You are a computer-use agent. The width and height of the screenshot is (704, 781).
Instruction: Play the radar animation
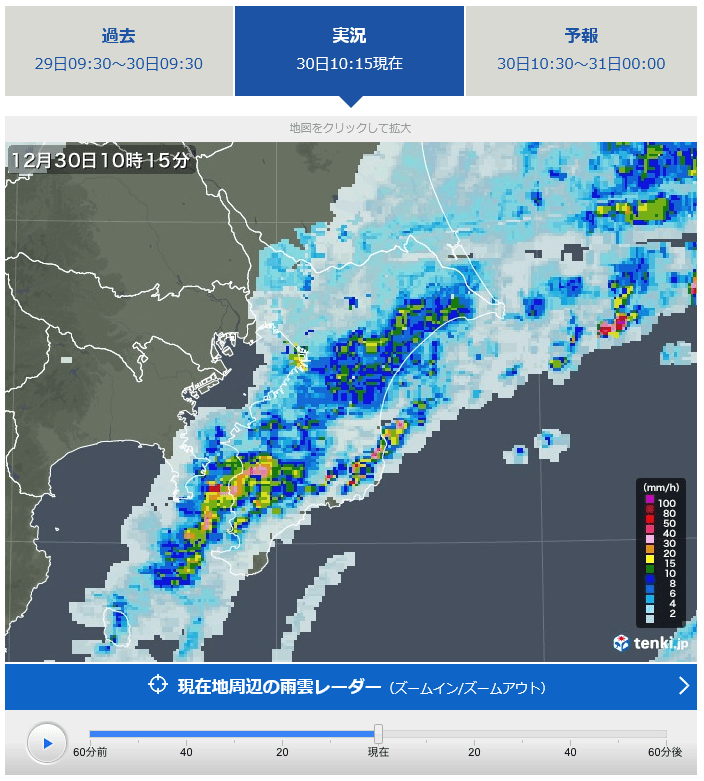point(46,743)
